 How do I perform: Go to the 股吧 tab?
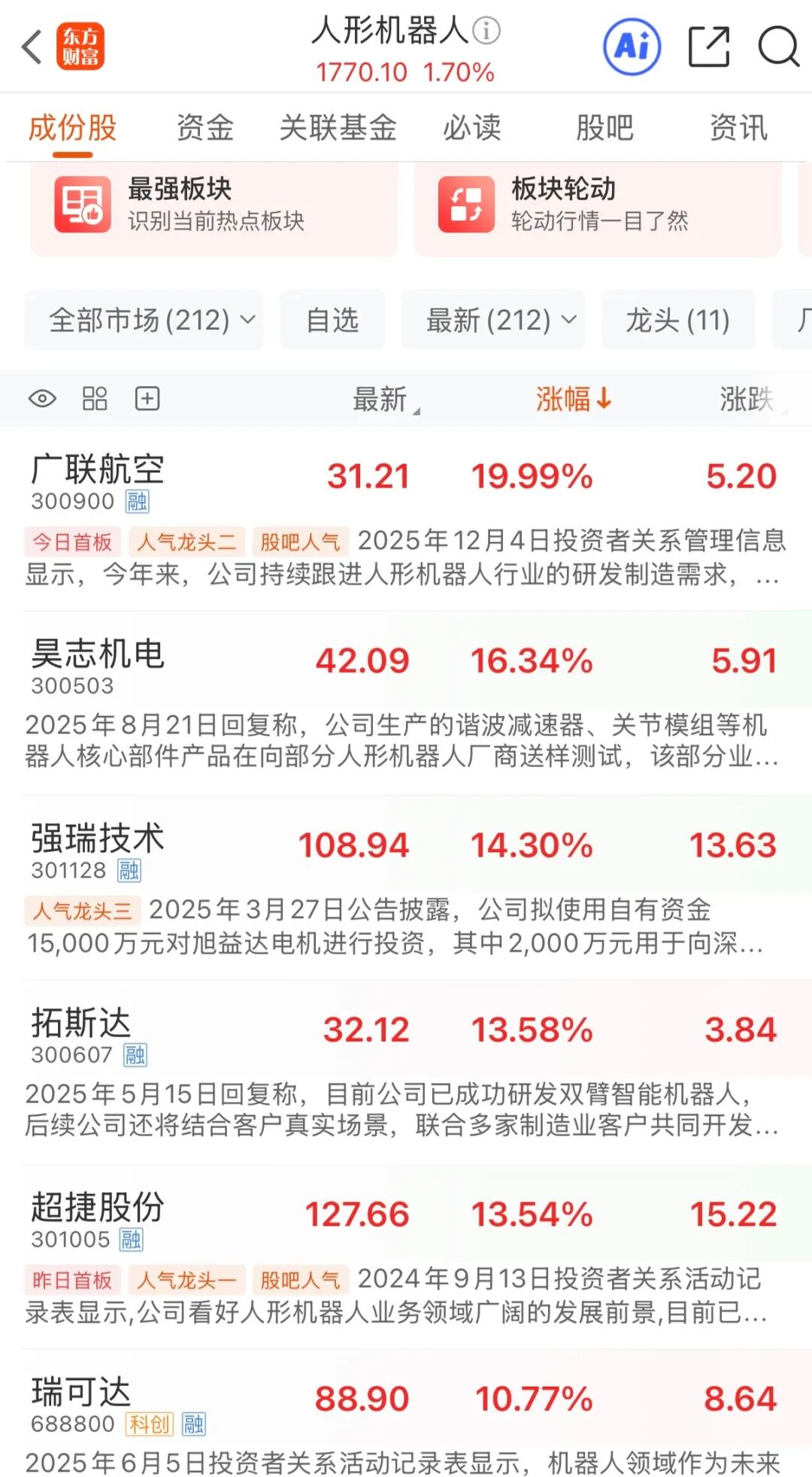click(604, 128)
